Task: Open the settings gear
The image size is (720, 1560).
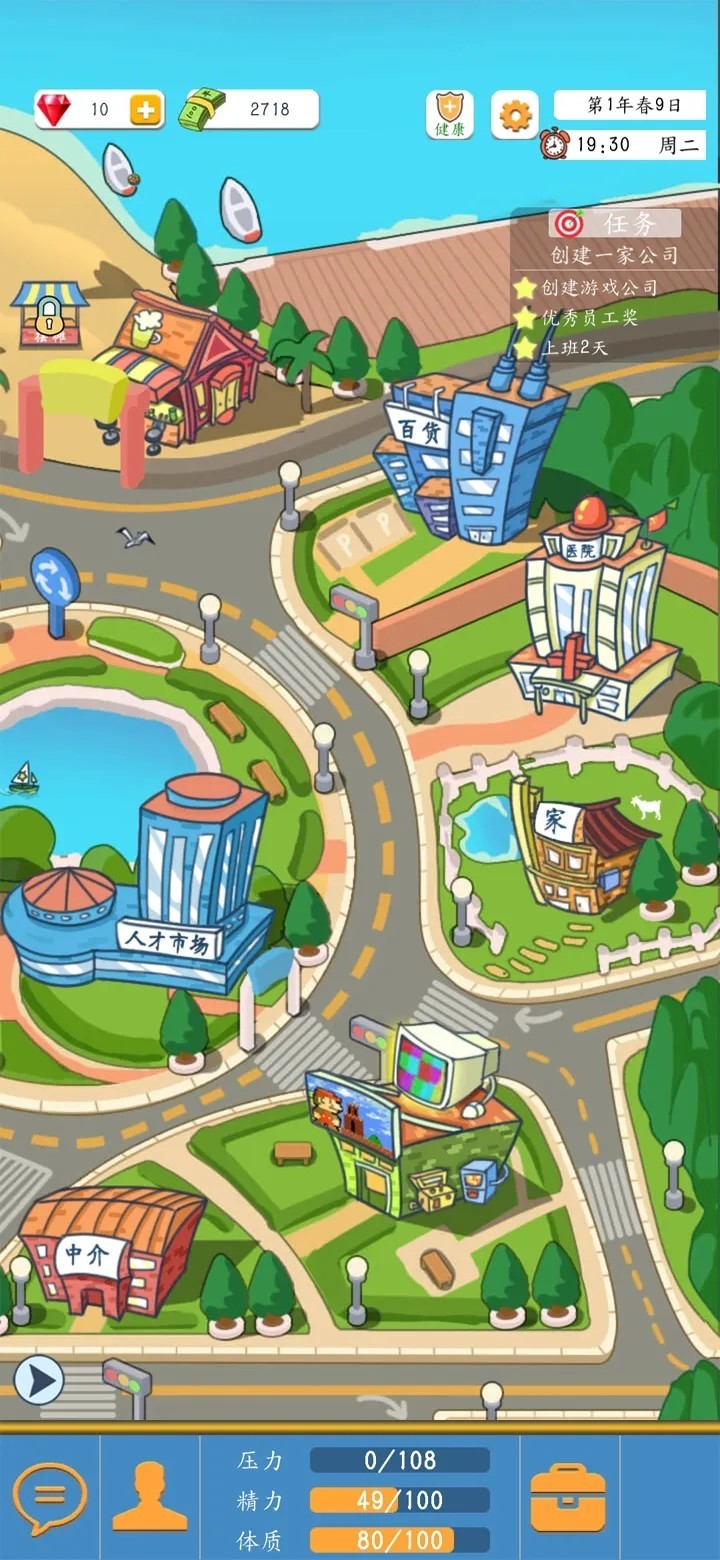Action: (x=514, y=116)
